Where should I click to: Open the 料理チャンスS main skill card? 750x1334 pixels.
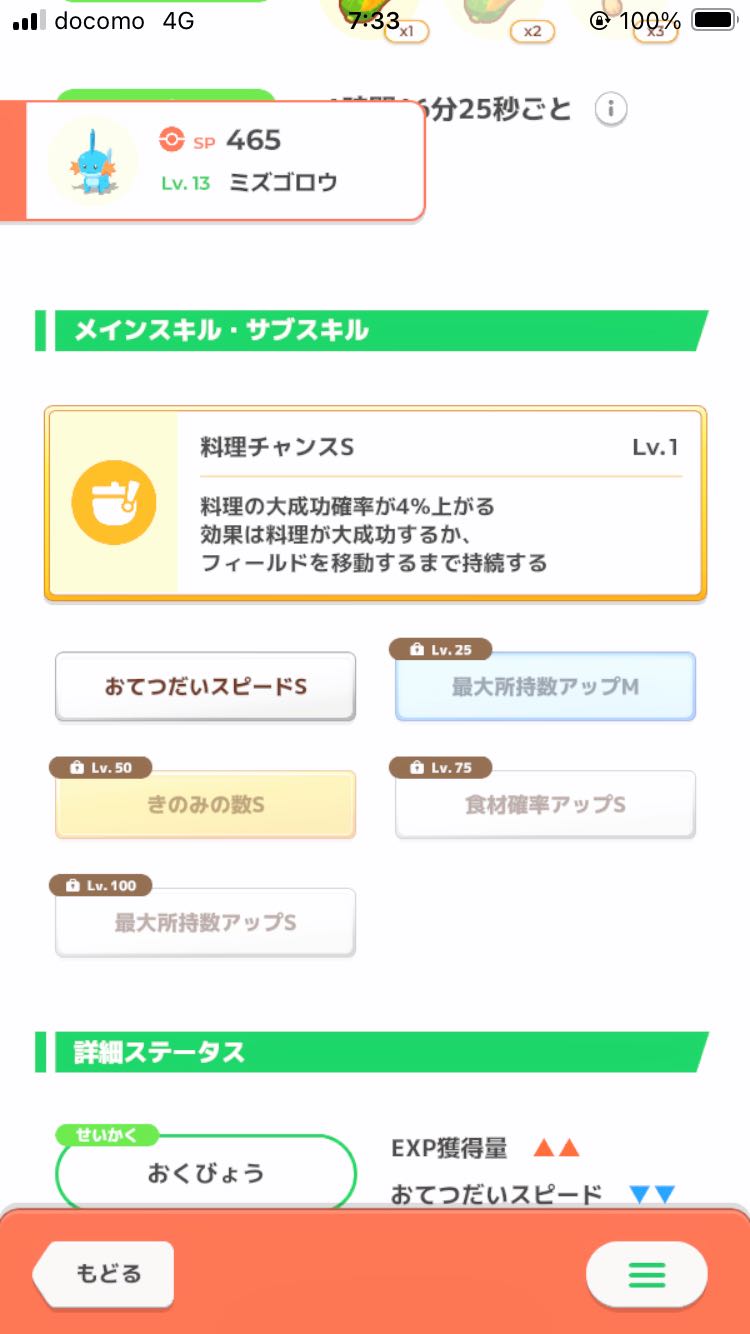tap(376, 503)
